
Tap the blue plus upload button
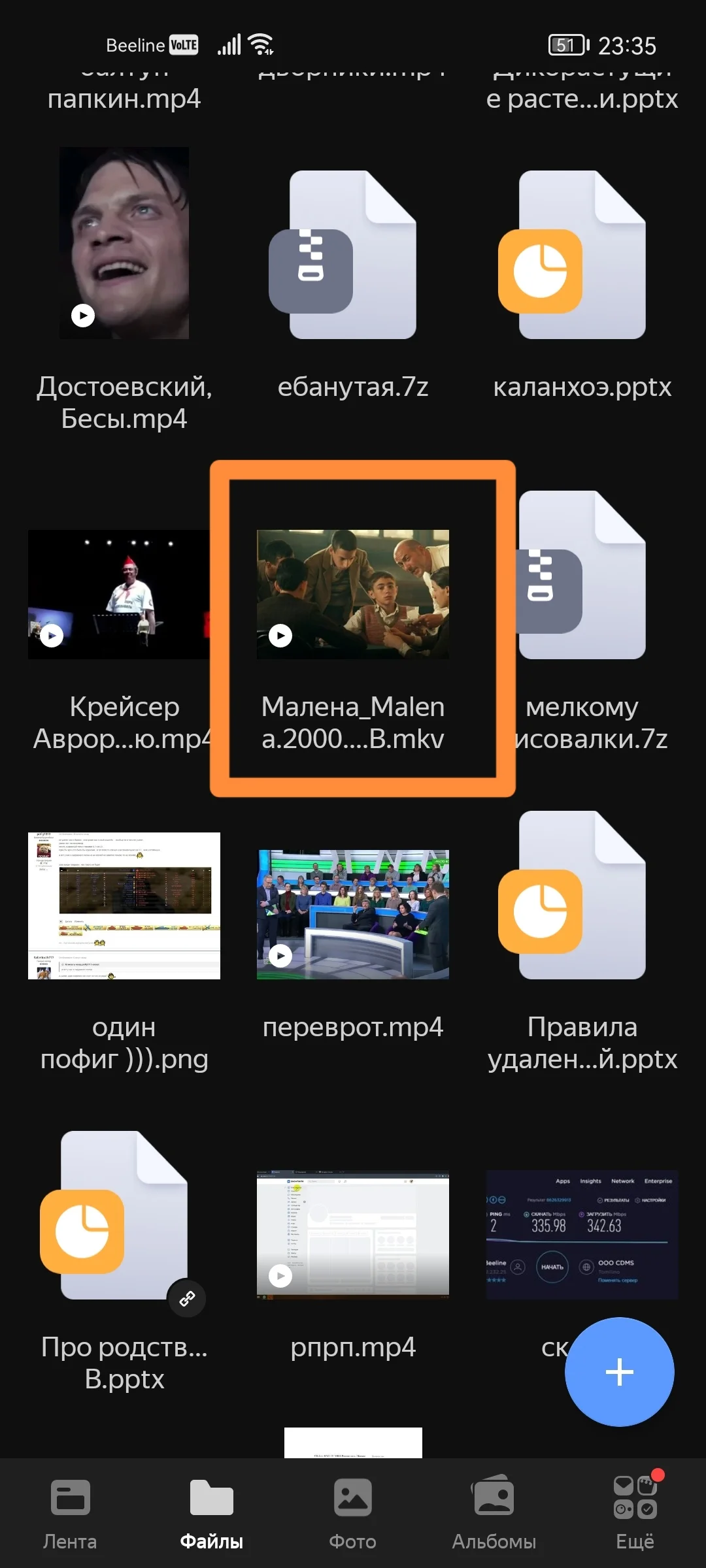tap(619, 1372)
